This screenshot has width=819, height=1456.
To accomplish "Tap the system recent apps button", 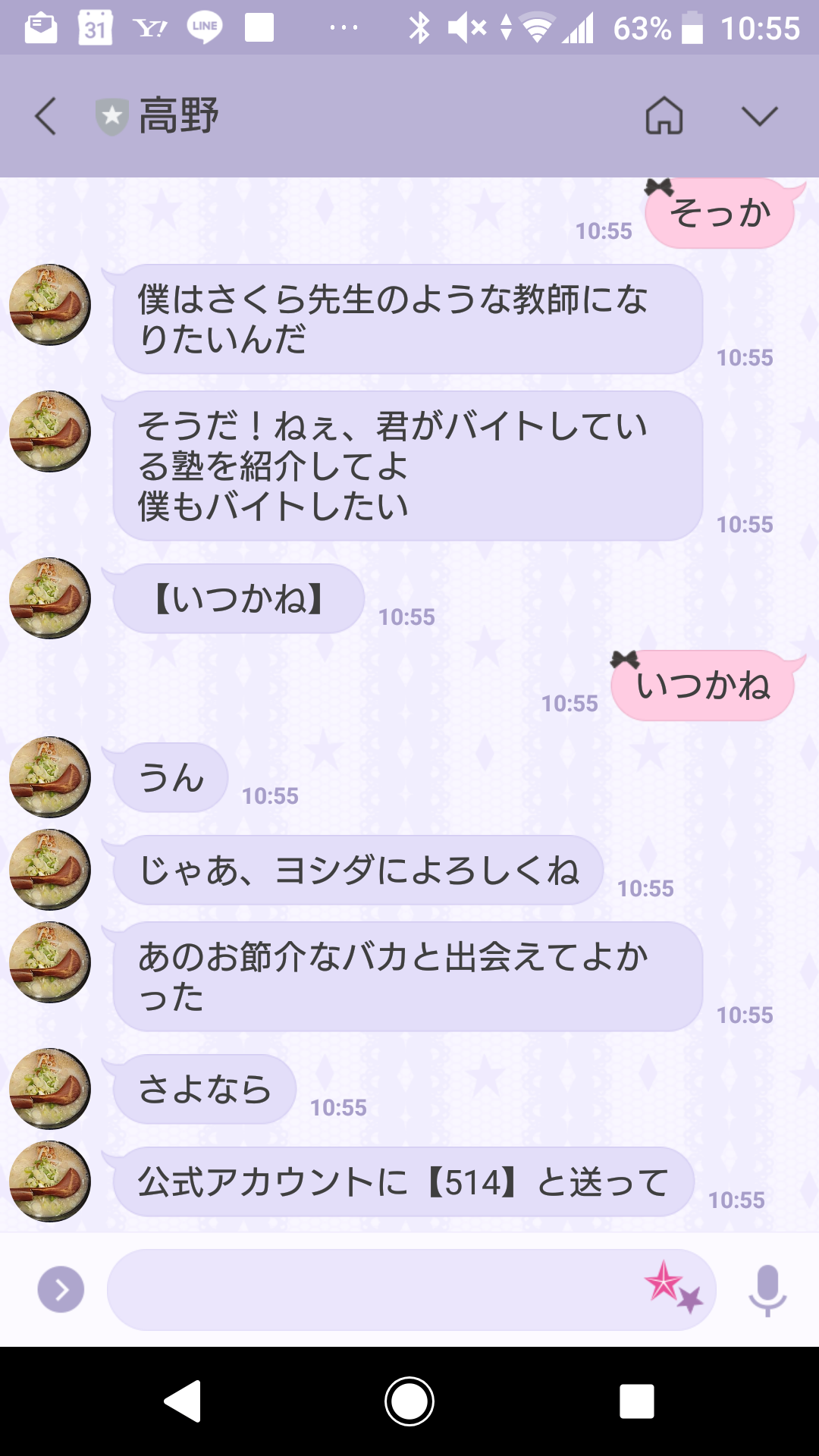I will 636,1401.
